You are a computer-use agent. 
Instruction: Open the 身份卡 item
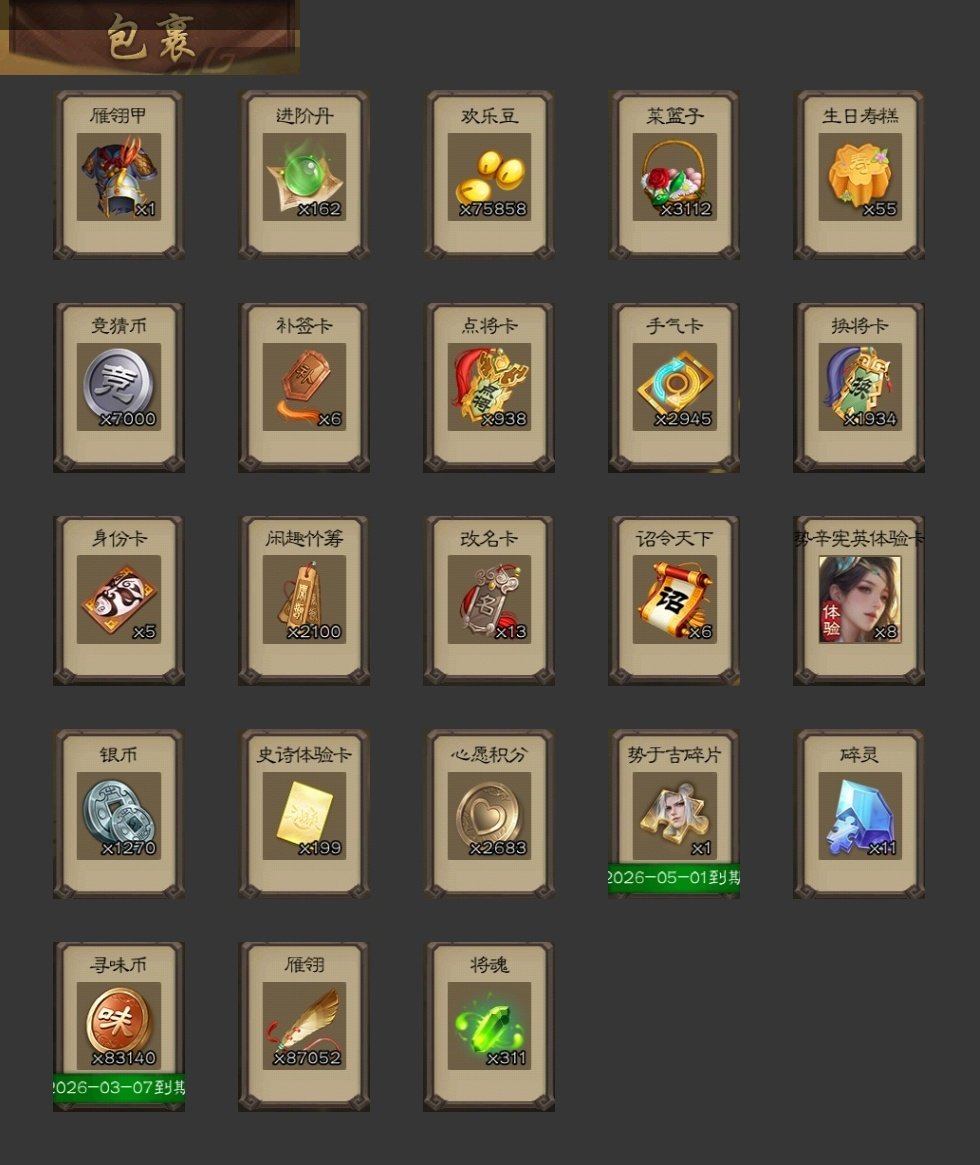coord(119,600)
